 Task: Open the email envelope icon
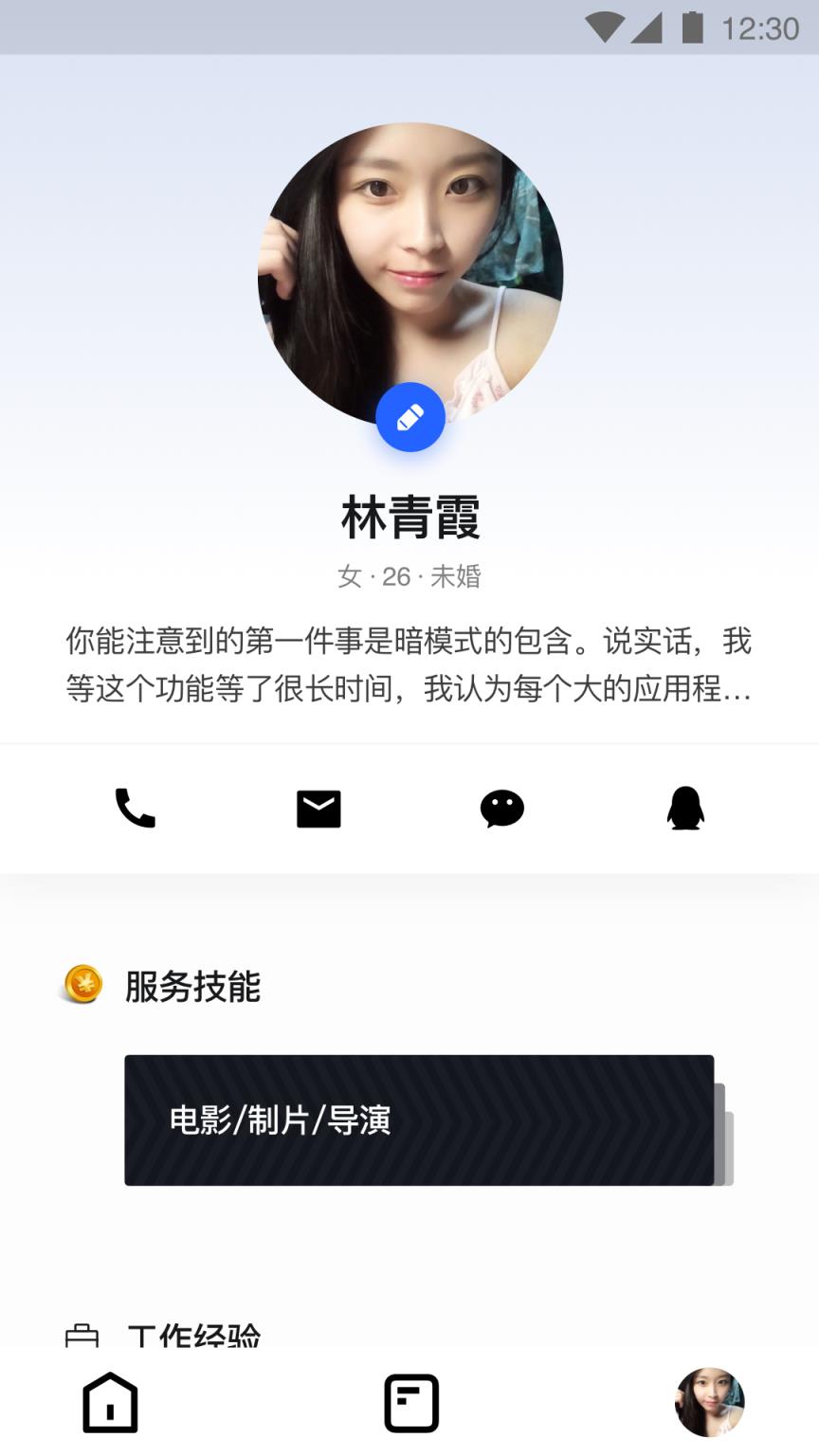click(x=318, y=808)
